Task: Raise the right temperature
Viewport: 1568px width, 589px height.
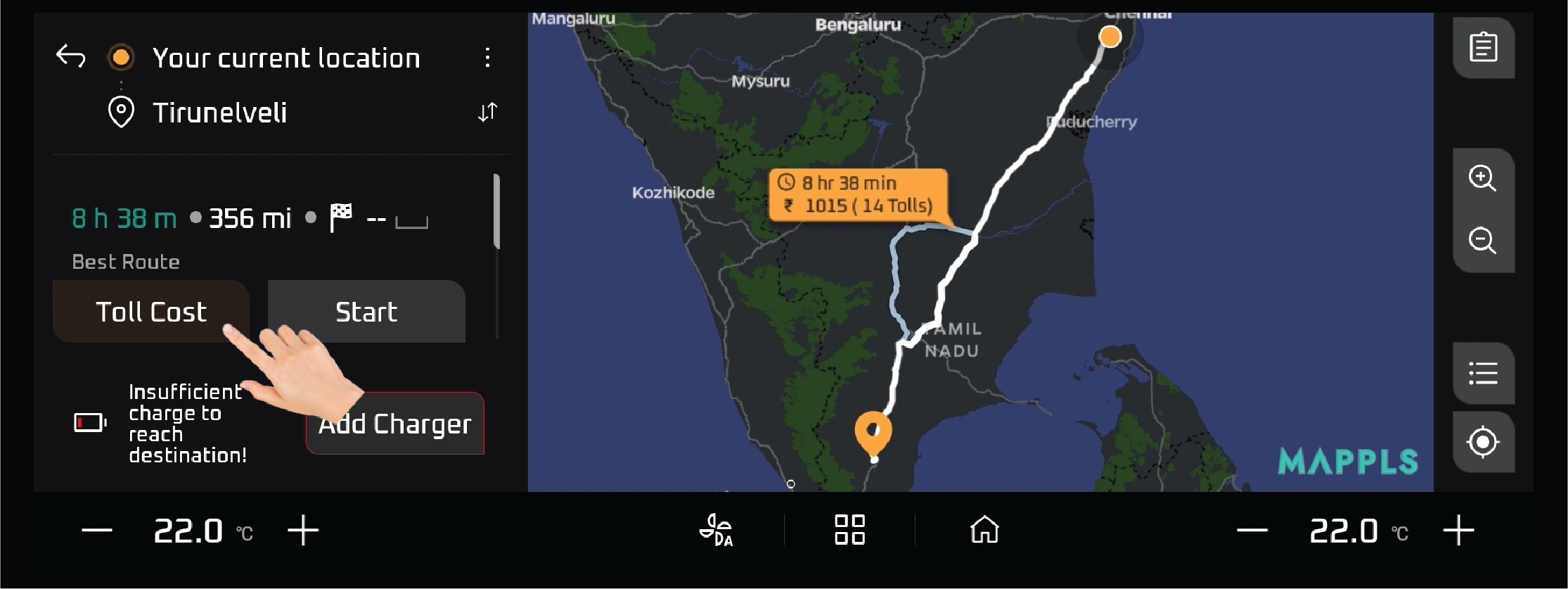Action: click(1458, 531)
